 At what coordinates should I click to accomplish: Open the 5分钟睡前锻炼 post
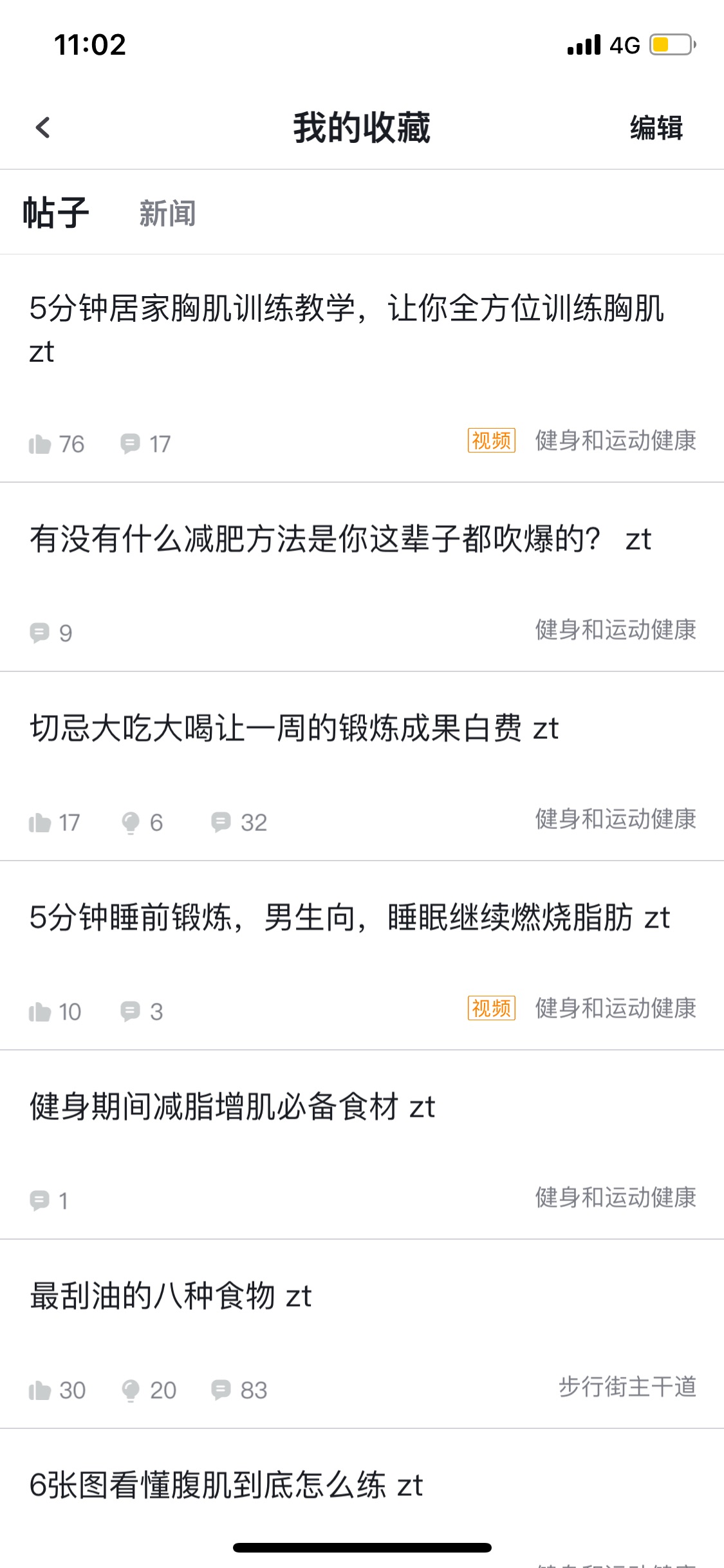point(362,956)
